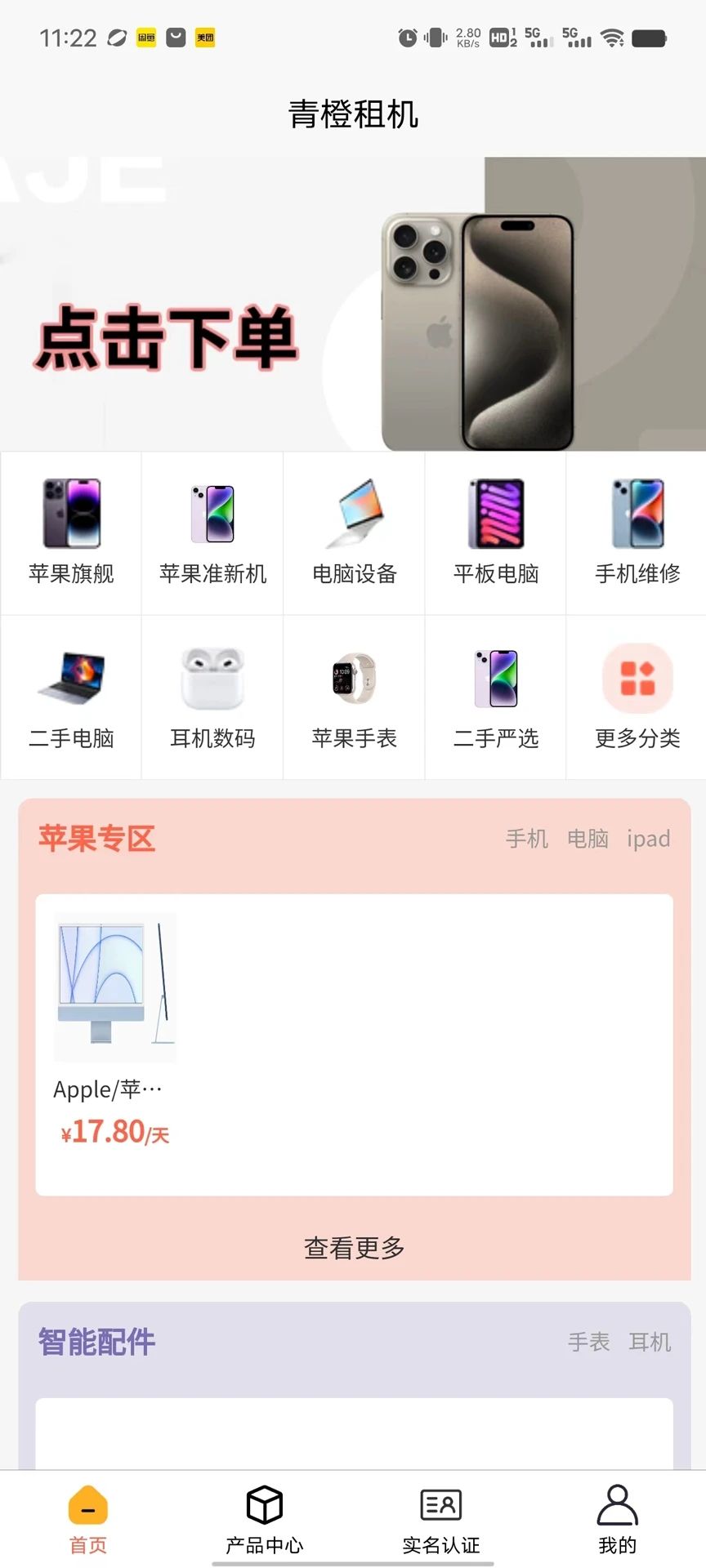Open the 我的 profile tab
The height and width of the screenshot is (1568, 706).
[618, 1520]
